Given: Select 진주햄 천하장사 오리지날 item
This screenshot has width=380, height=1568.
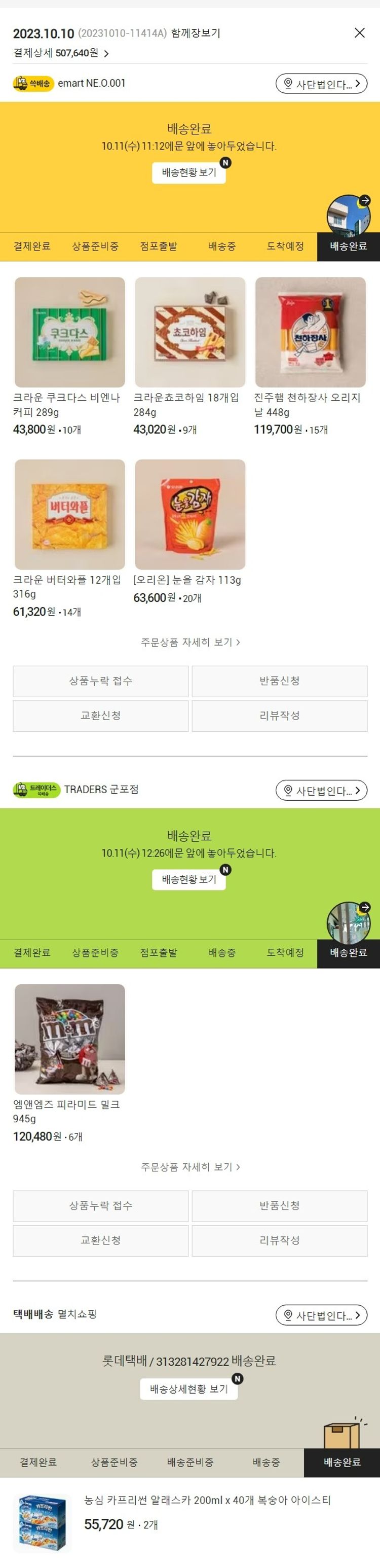Looking at the screenshot, I should (310, 332).
